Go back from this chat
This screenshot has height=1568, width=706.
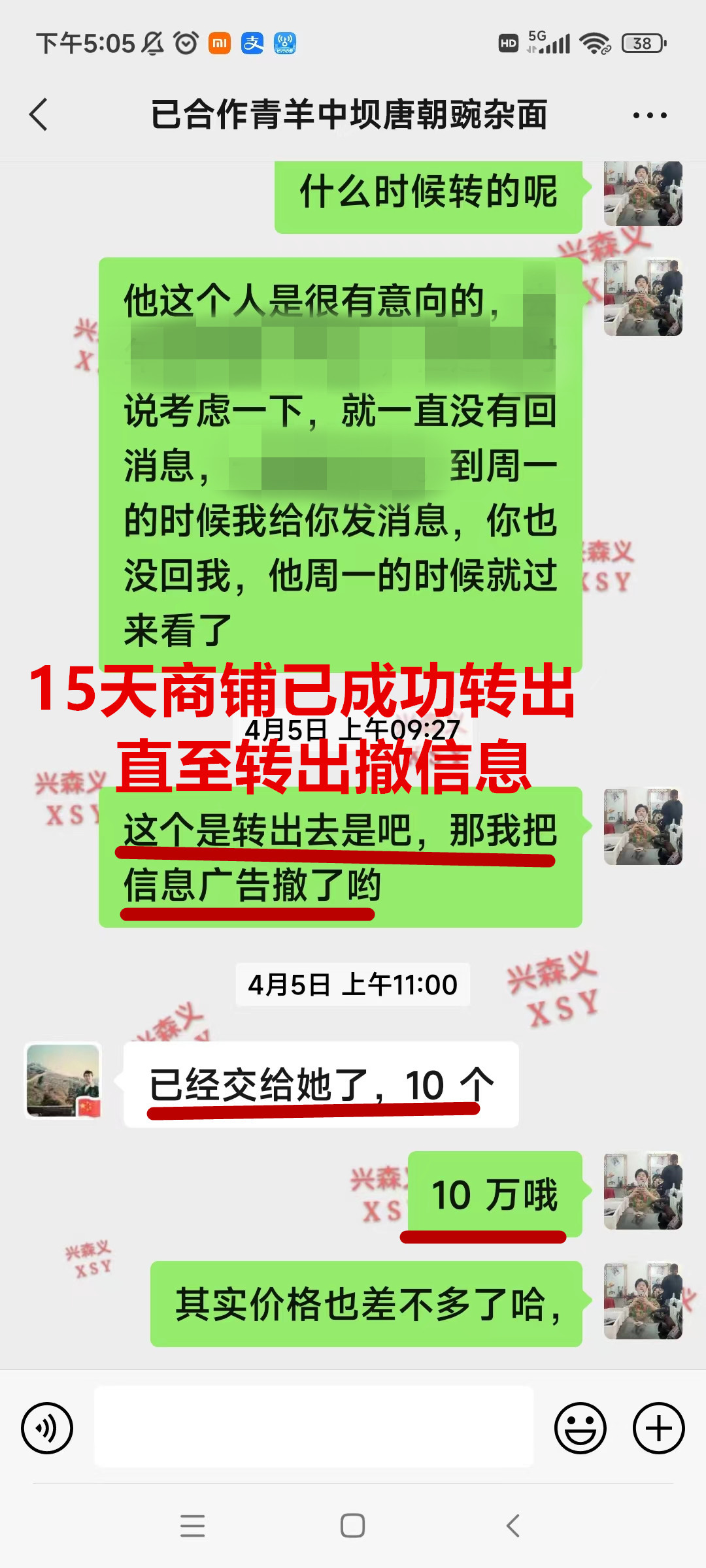click(x=39, y=115)
